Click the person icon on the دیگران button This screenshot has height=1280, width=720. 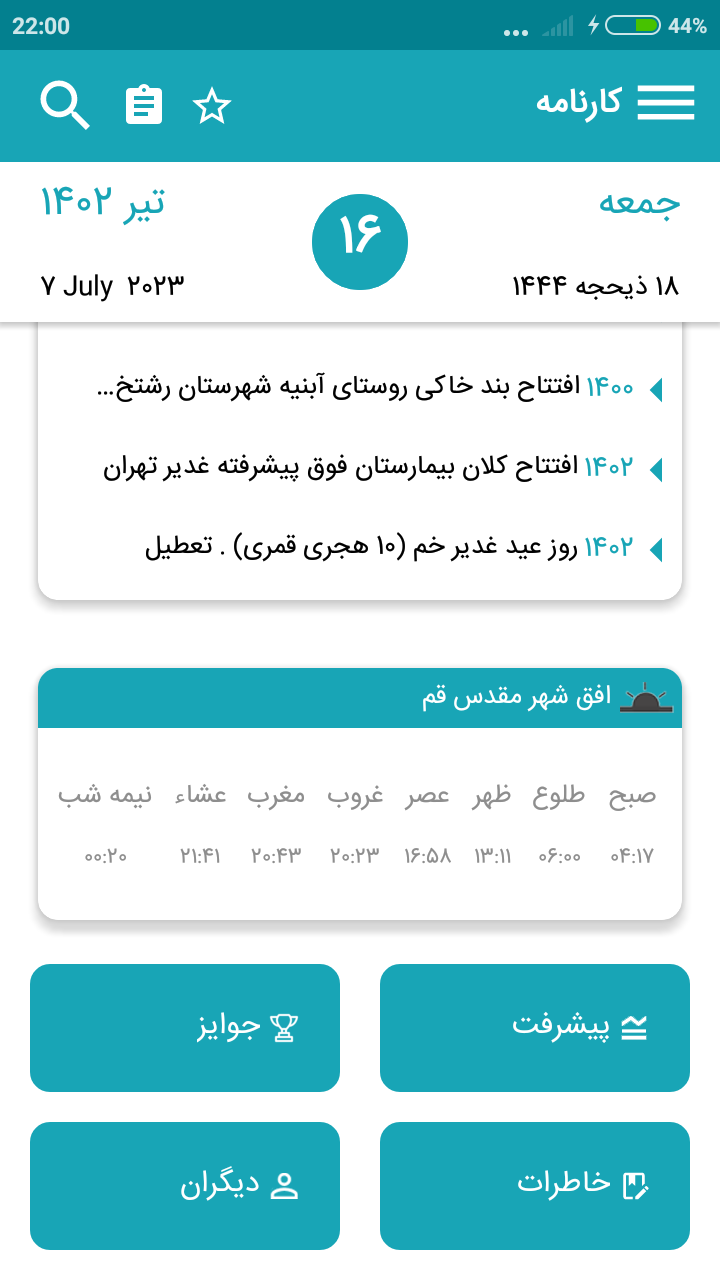[286, 1185]
